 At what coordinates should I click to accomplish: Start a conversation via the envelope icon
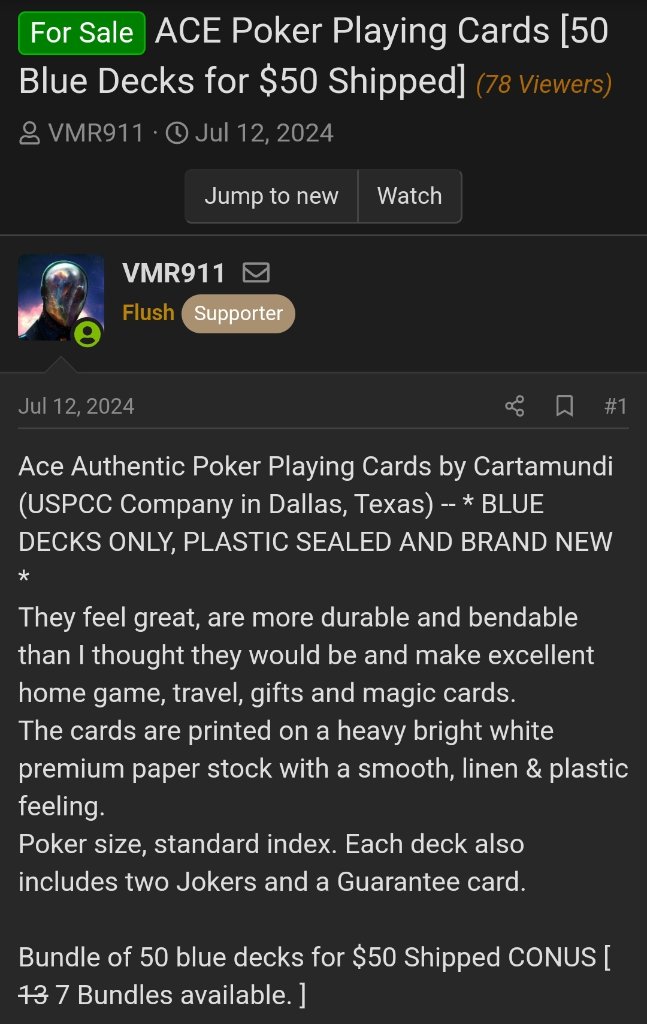tap(256, 273)
